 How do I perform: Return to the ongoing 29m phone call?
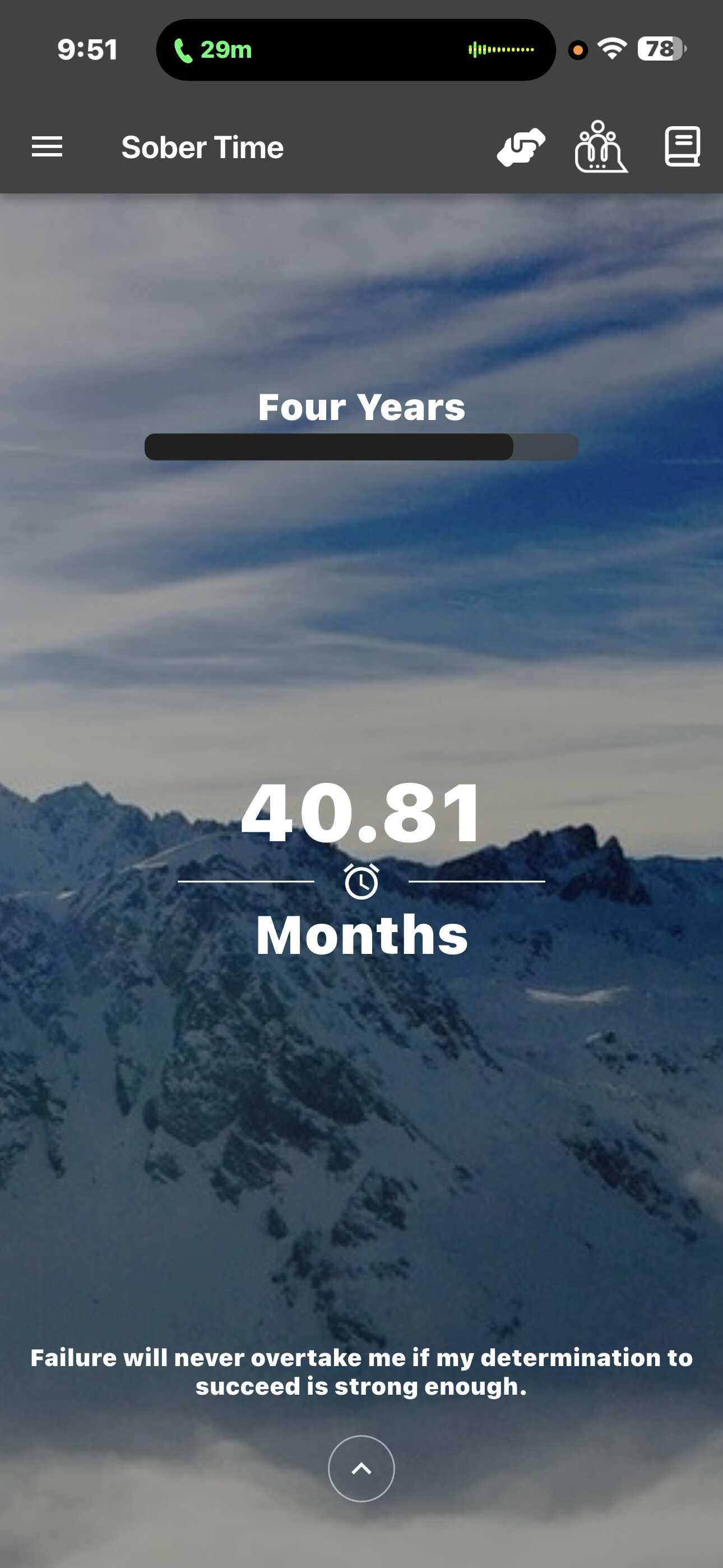[x=213, y=50]
